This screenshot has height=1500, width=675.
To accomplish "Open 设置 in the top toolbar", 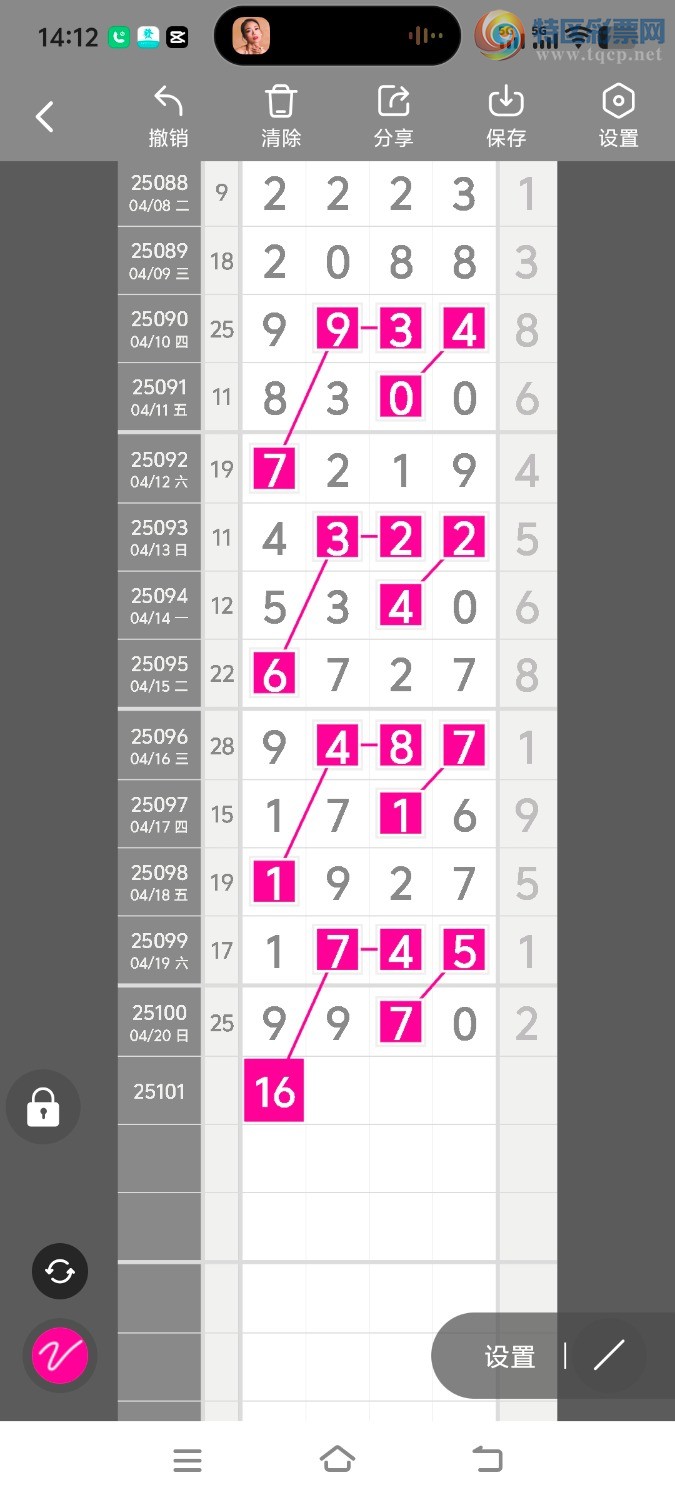I will click(x=618, y=117).
